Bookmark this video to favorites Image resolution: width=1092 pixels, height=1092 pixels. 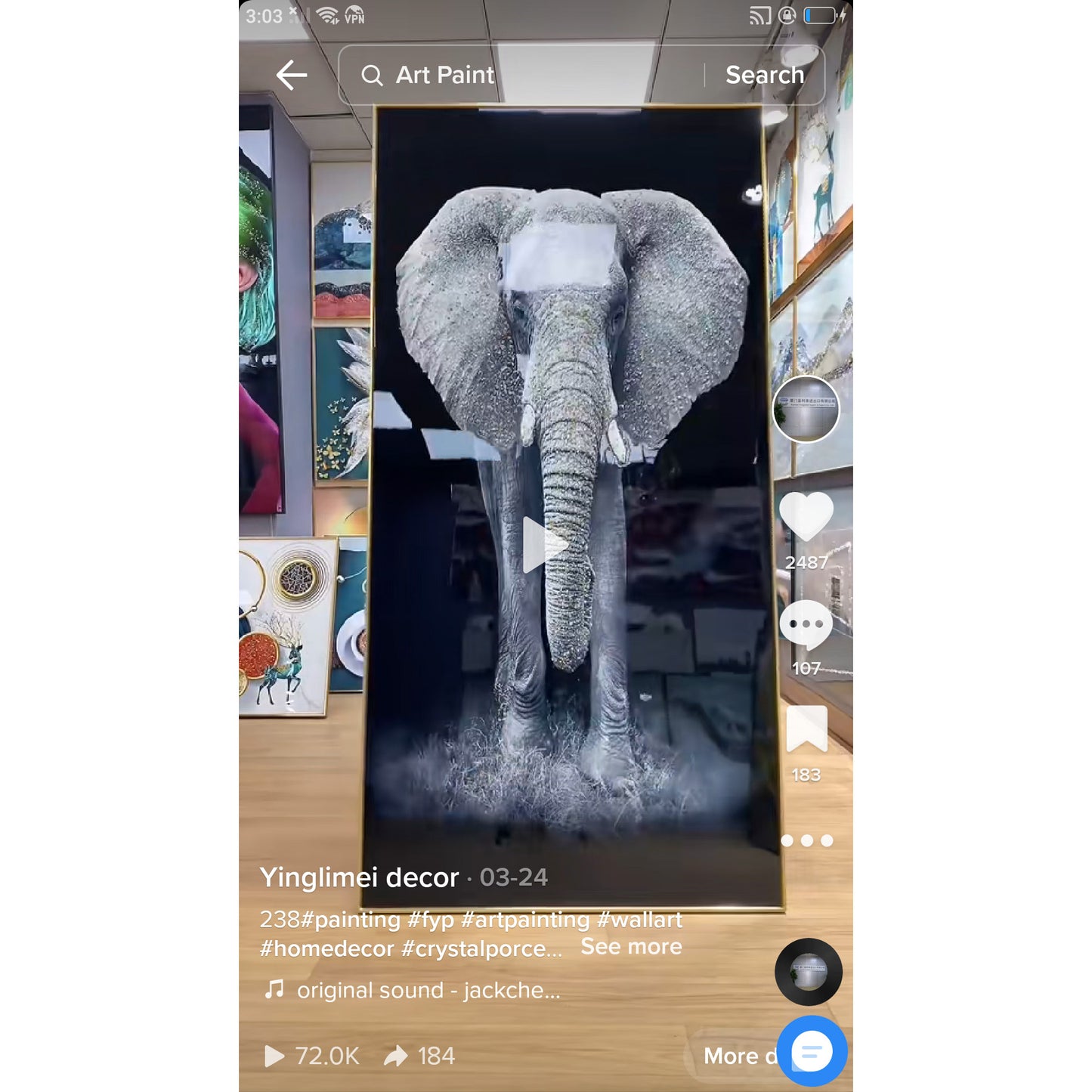coord(806,729)
